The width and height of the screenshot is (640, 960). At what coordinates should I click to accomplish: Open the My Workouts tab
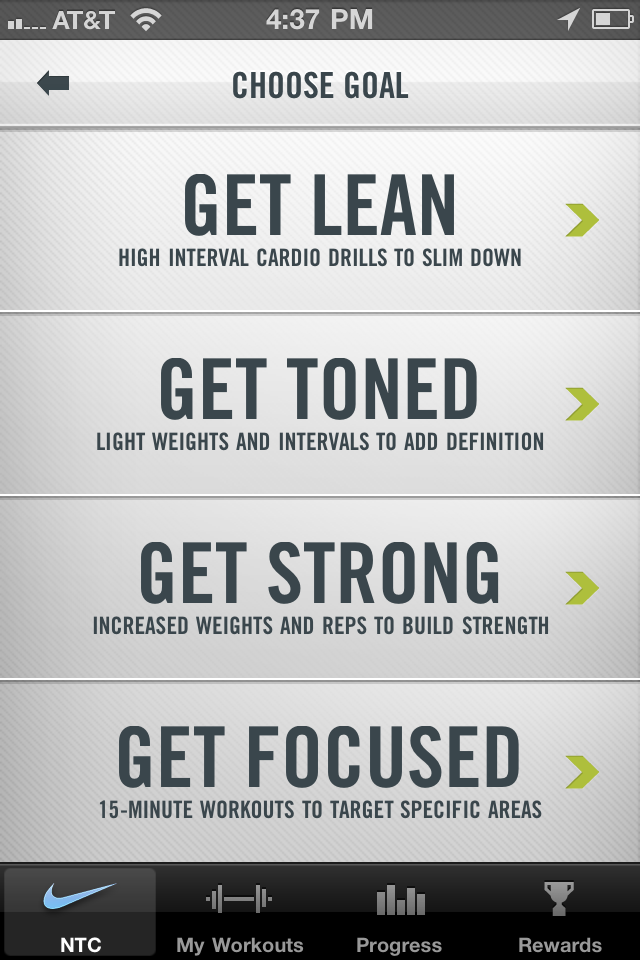239,912
